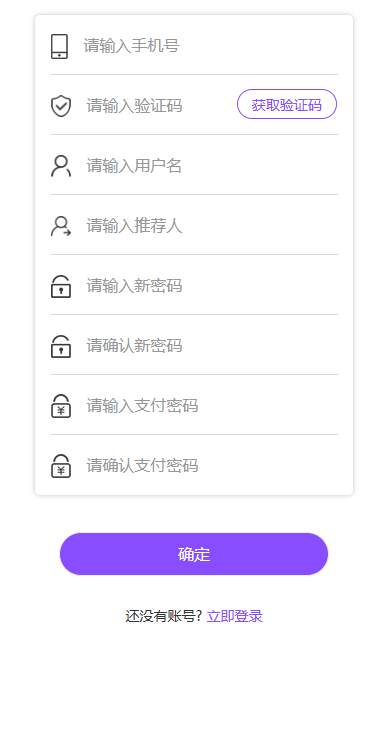Tap the payment password field 请输入支付密码
Image resolution: width=379 pixels, height=754 pixels.
click(x=212, y=405)
